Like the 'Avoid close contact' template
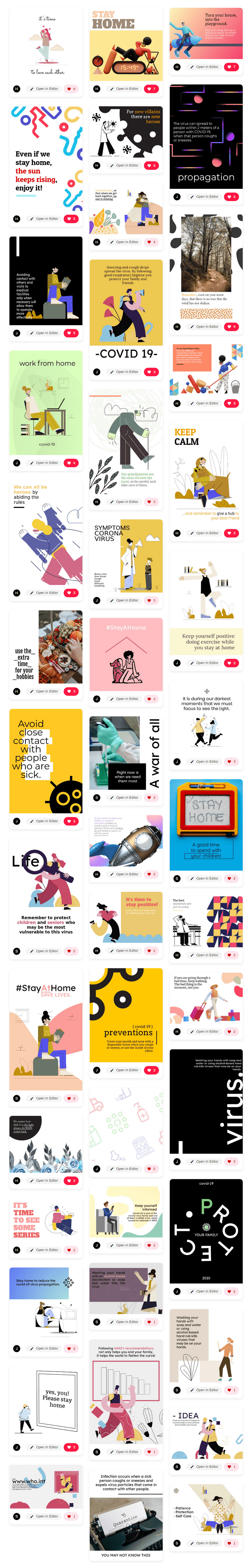 coord(72,821)
